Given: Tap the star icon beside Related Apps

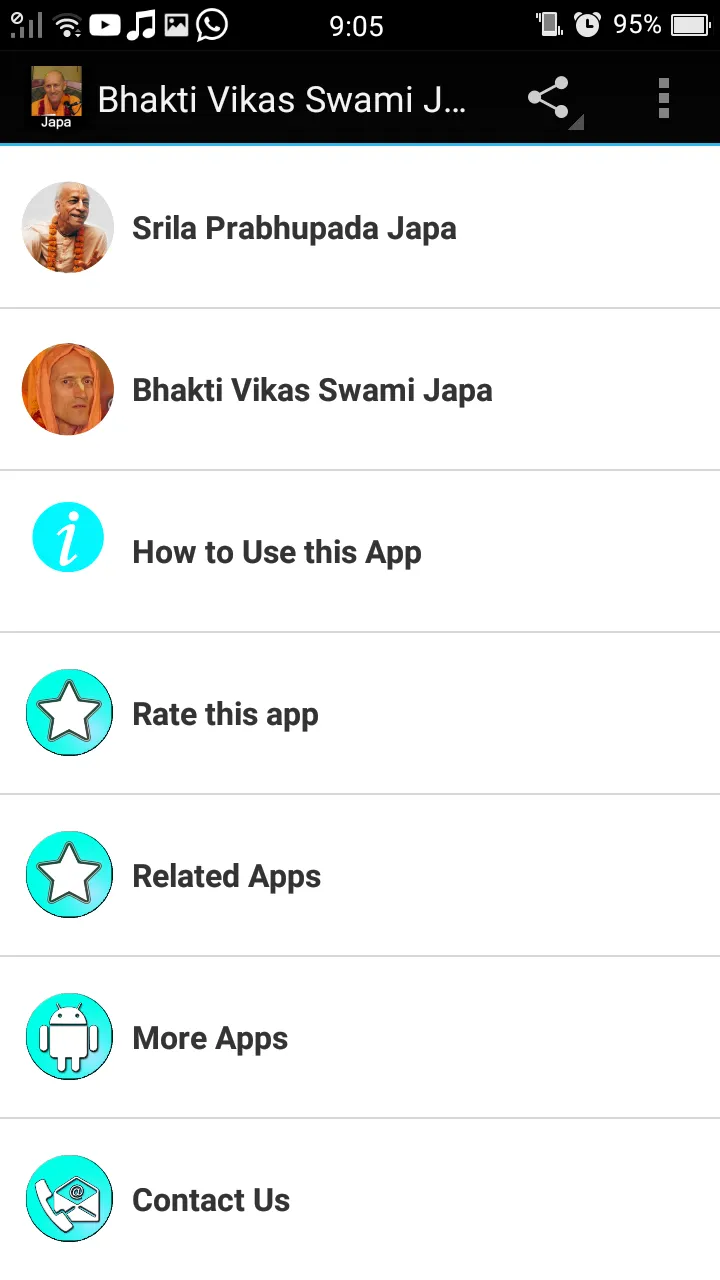Looking at the screenshot, I should [x=69, y=874].
